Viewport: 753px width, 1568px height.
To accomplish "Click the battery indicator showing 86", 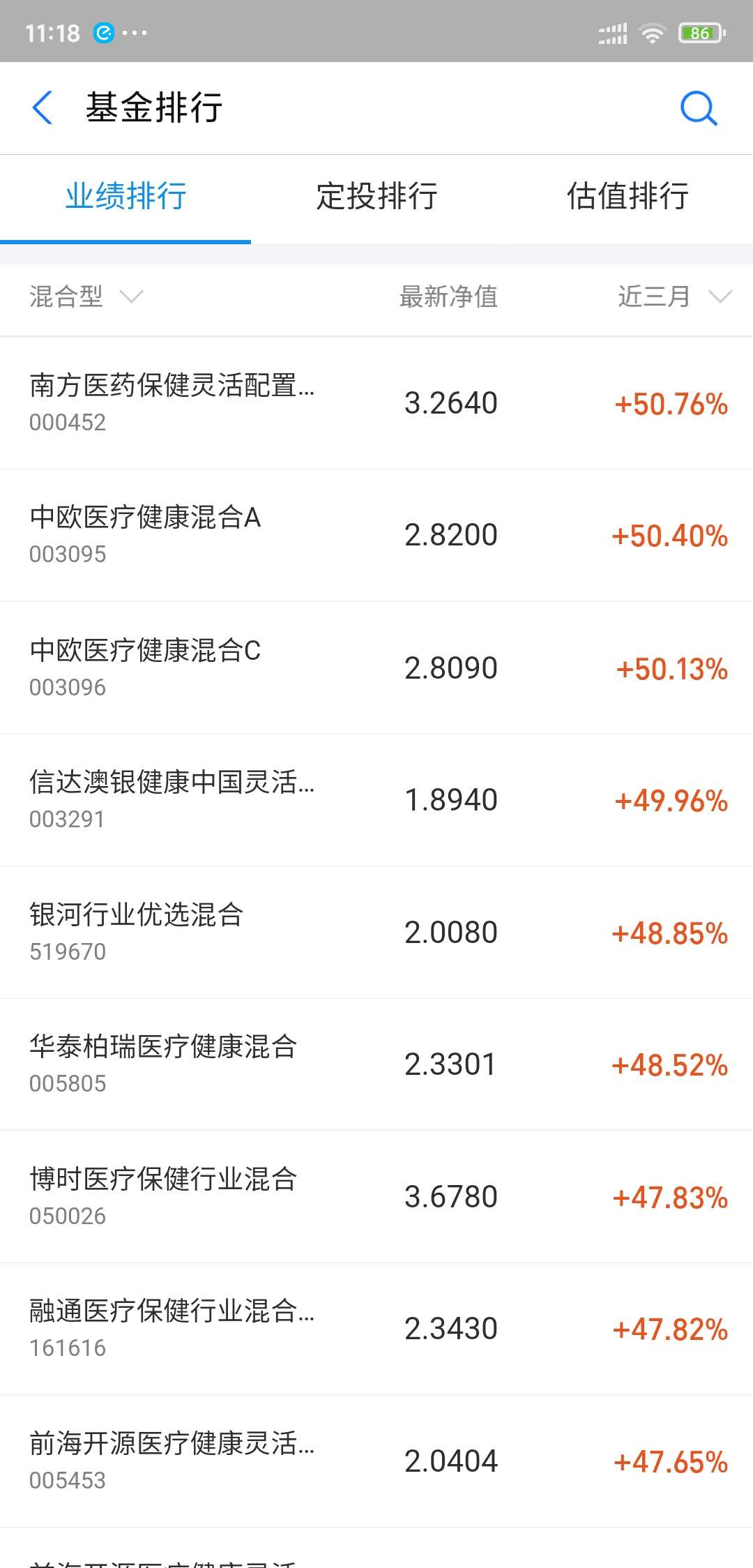I will click(699, 31).
